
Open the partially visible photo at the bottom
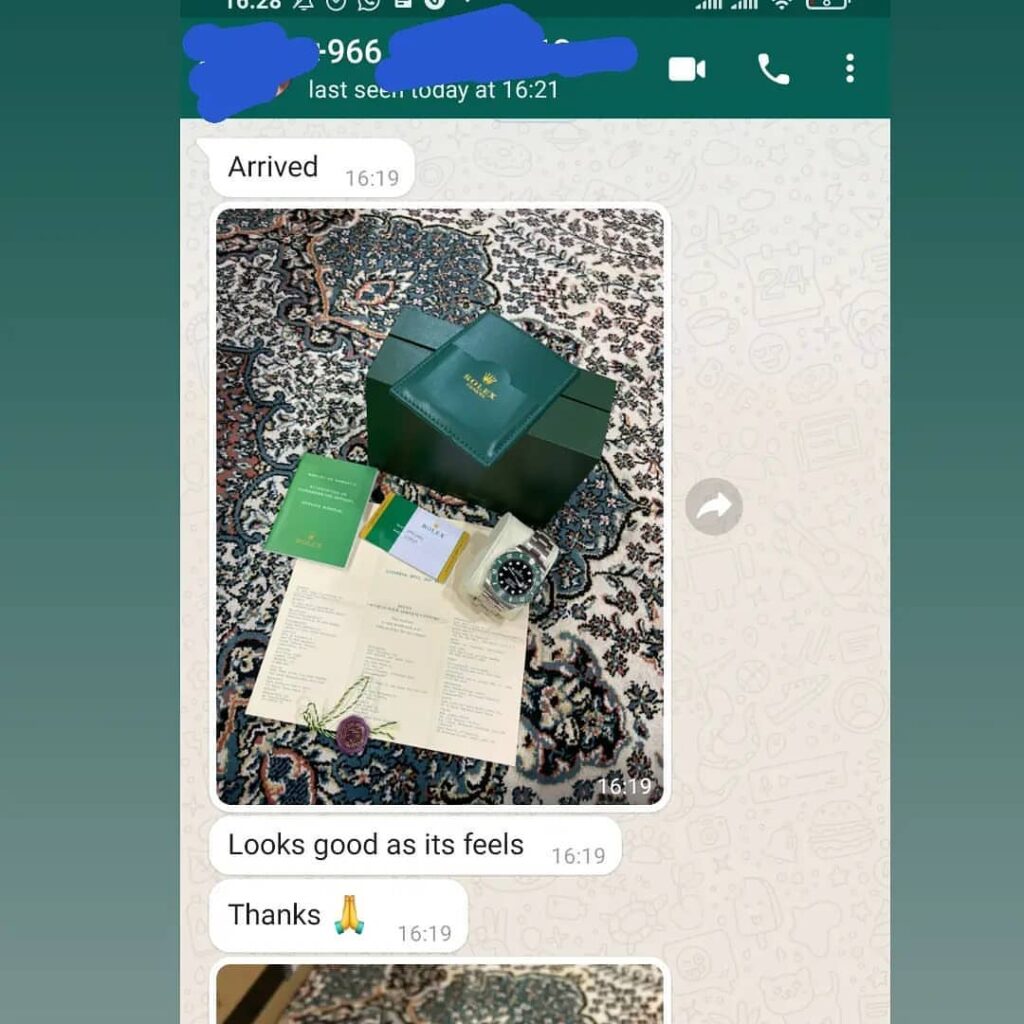(x=440, y=993)
